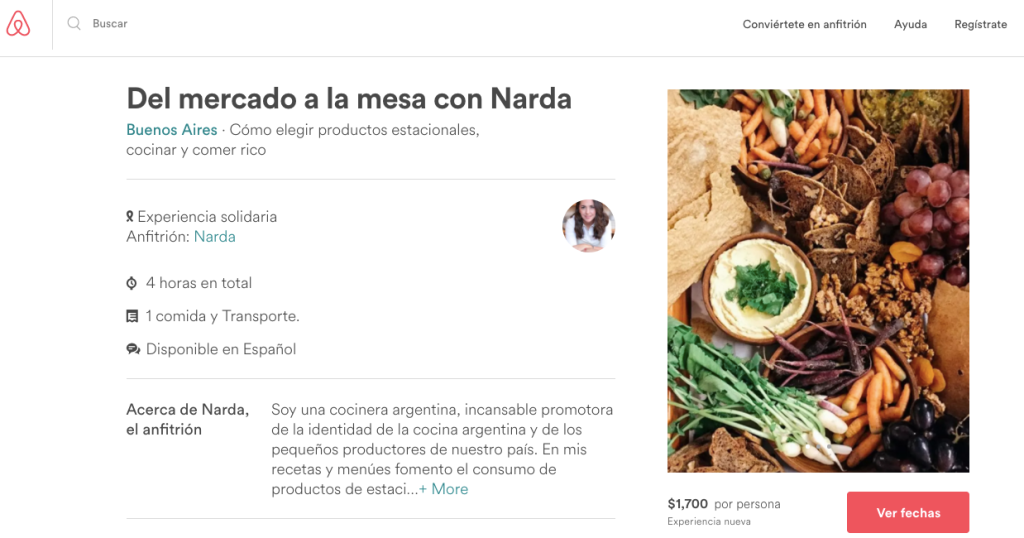The image size is (1024, 538).
Task: View Narda's profile photo
Action: pos(588,225)
